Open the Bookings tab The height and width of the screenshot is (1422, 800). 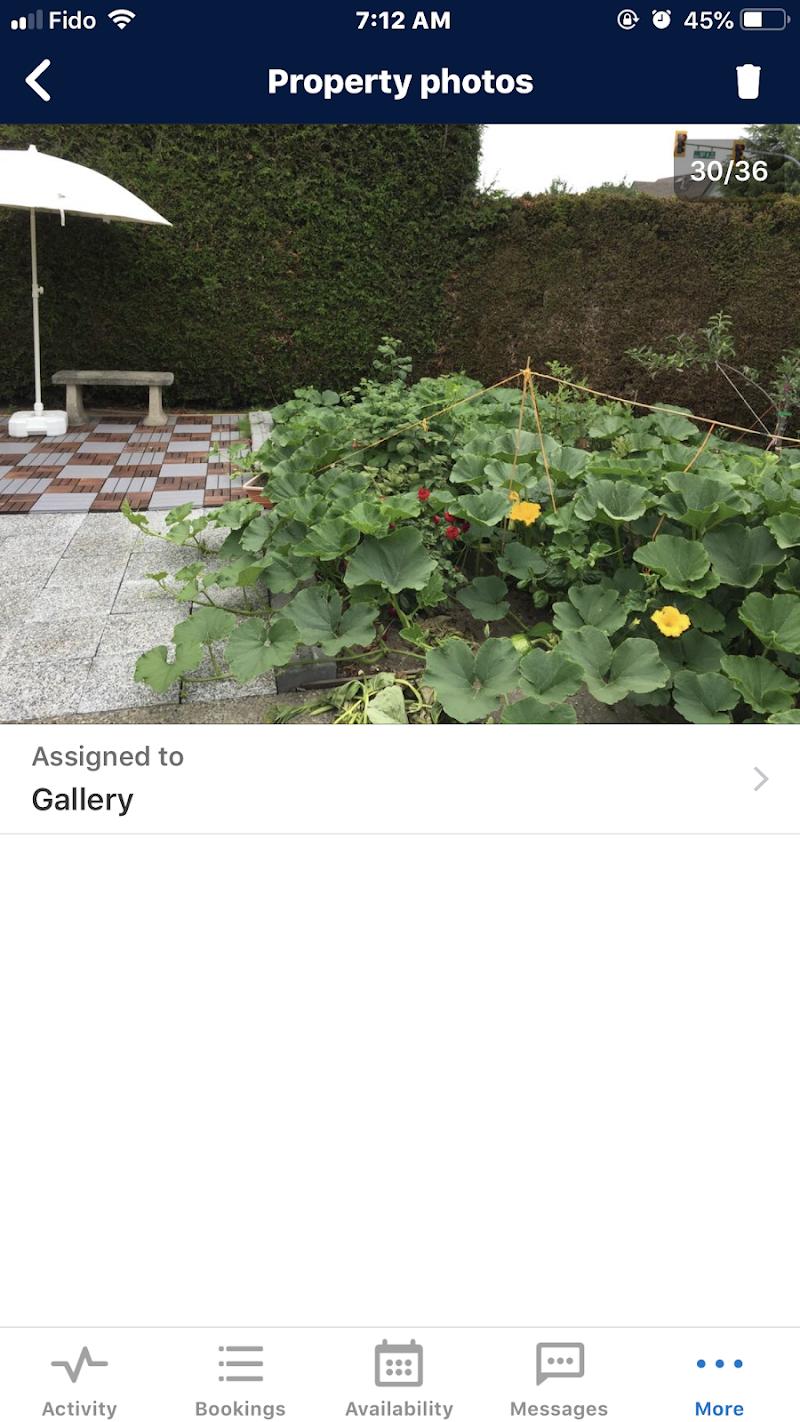point(240,1380)
